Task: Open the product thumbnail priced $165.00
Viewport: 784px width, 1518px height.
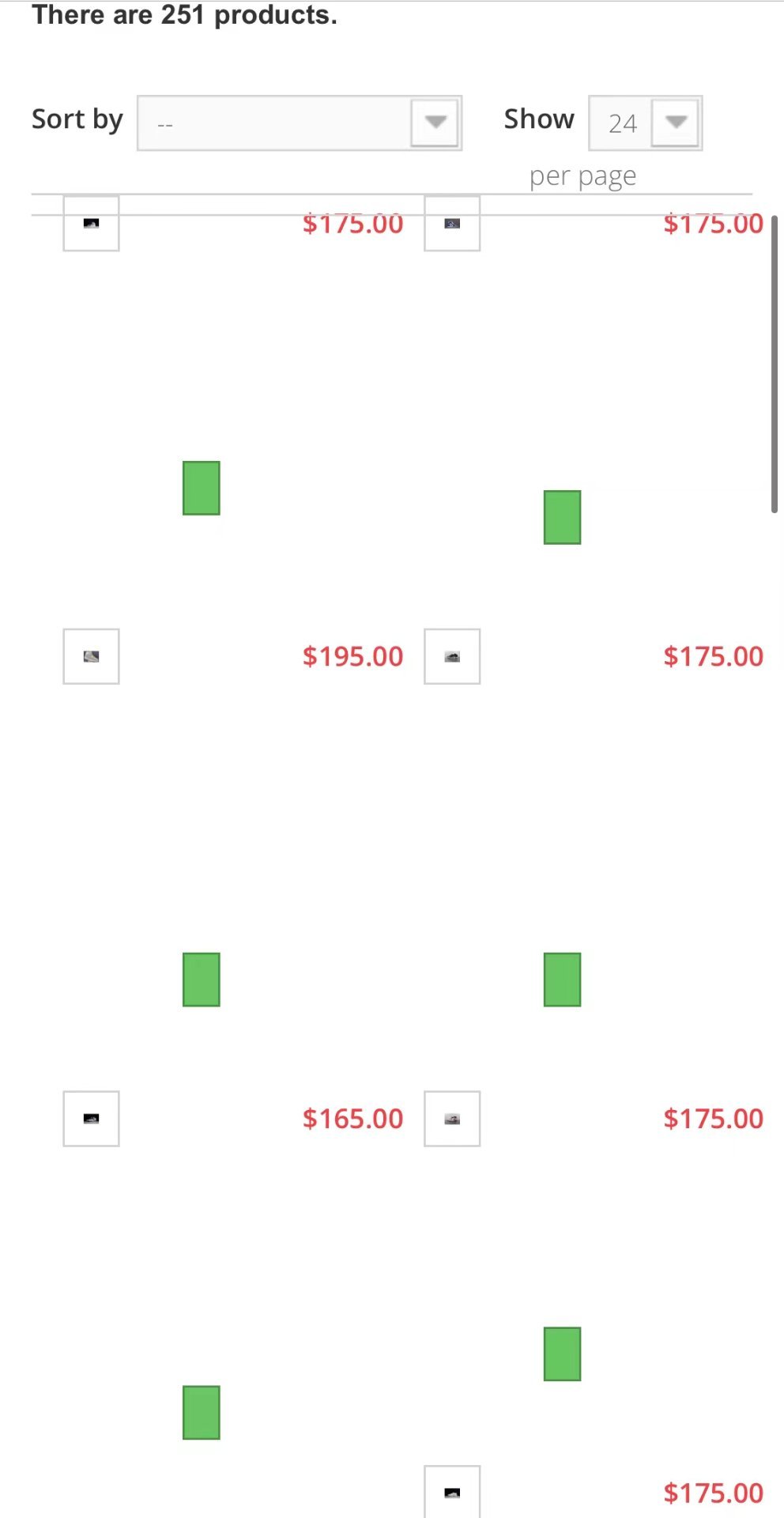Action: (91, 1119)
